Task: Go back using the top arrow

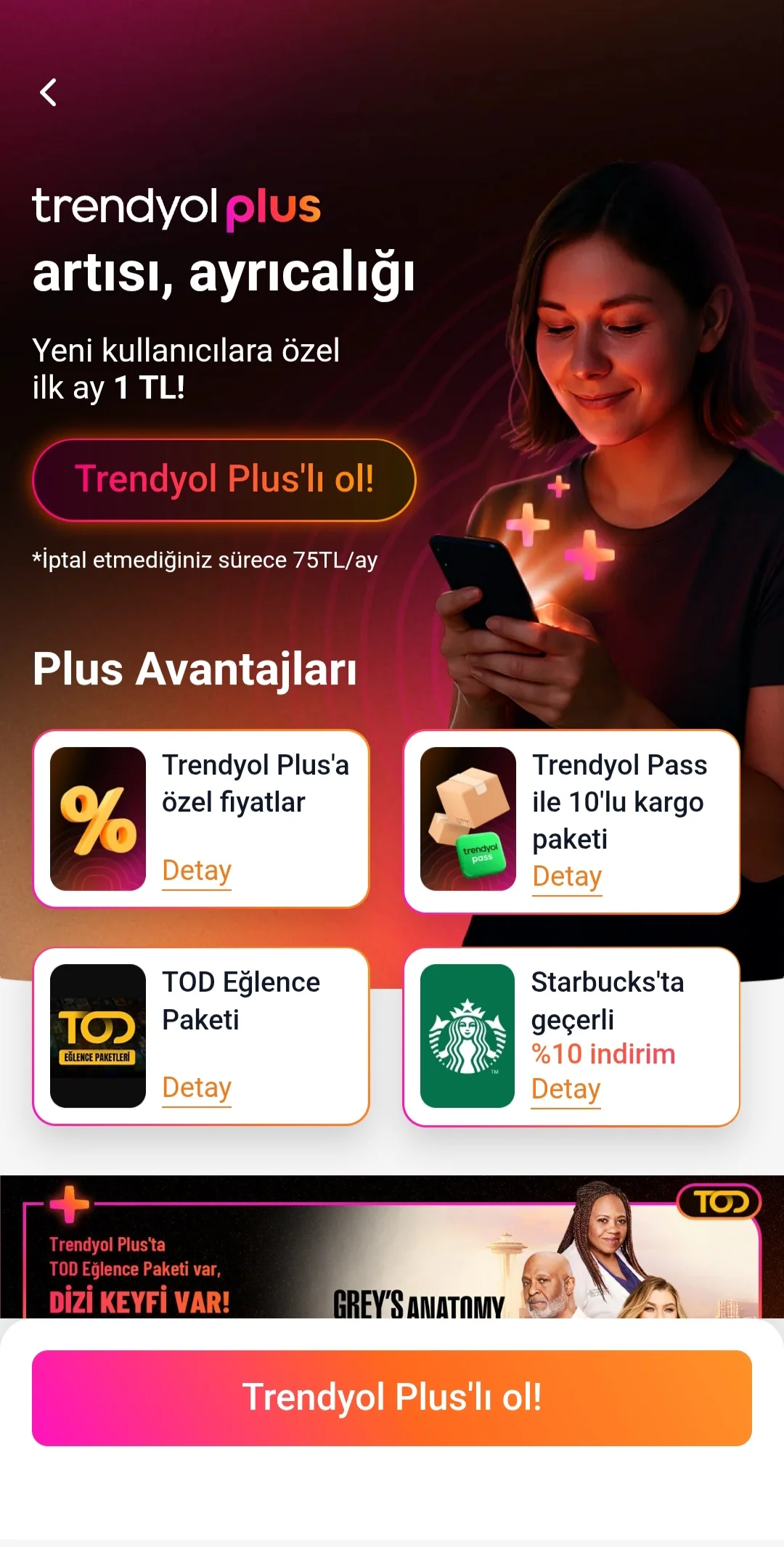Action: point(48,92)
